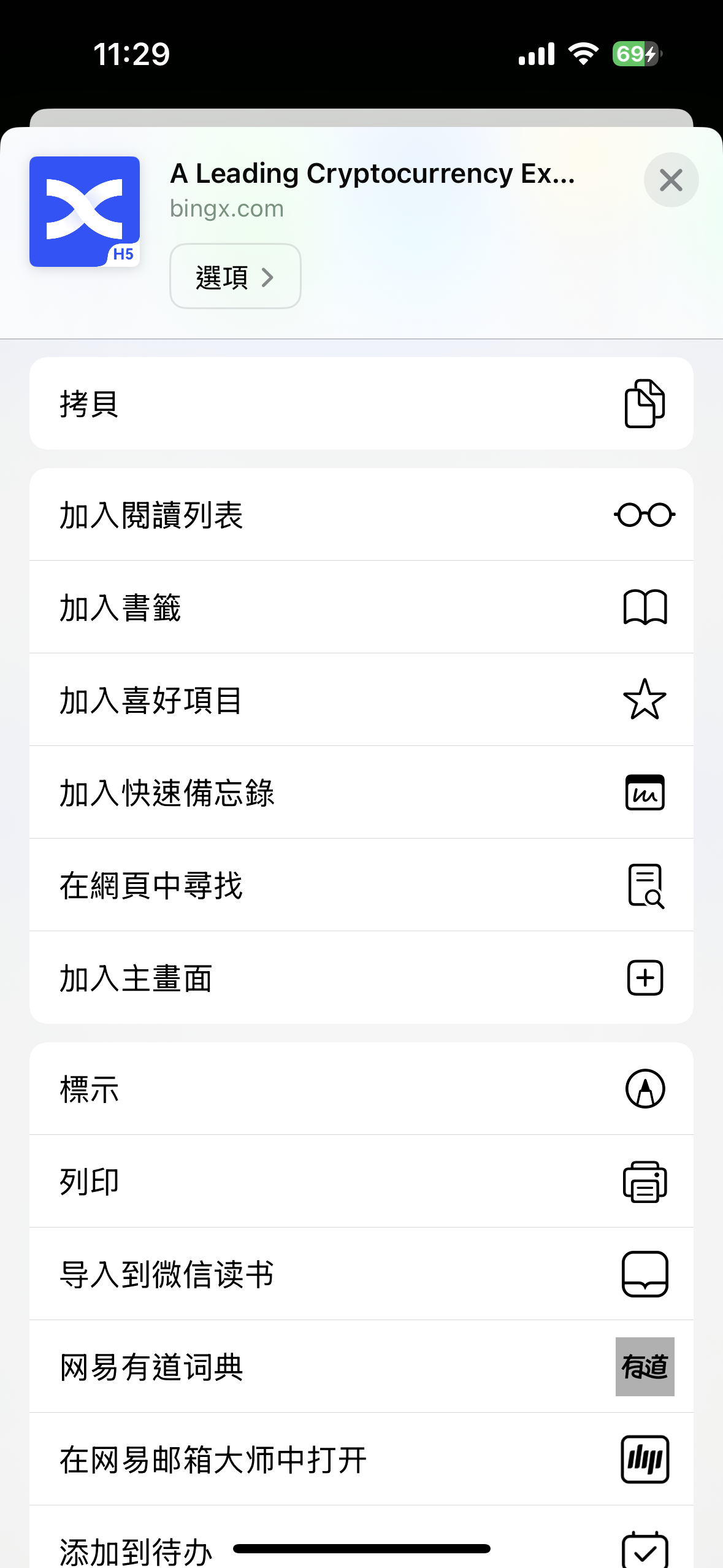This screenshot has height=1568, width=723.
Task: Select the bookmark book icon beside 加入書籤
Action: [645, 608]
